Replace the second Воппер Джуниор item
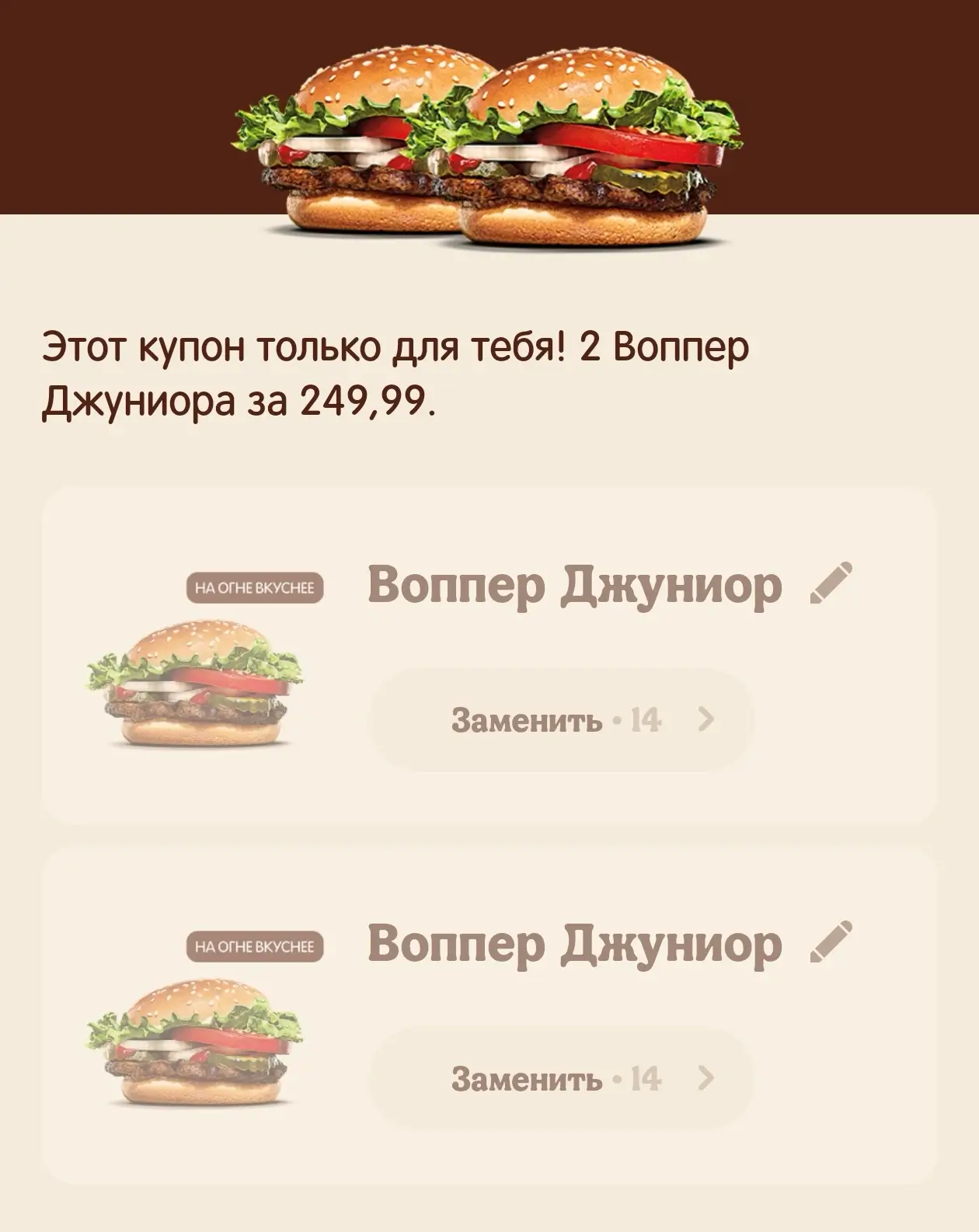Viewport: 979px width, 1232px height. click(x=561, y=1079)
